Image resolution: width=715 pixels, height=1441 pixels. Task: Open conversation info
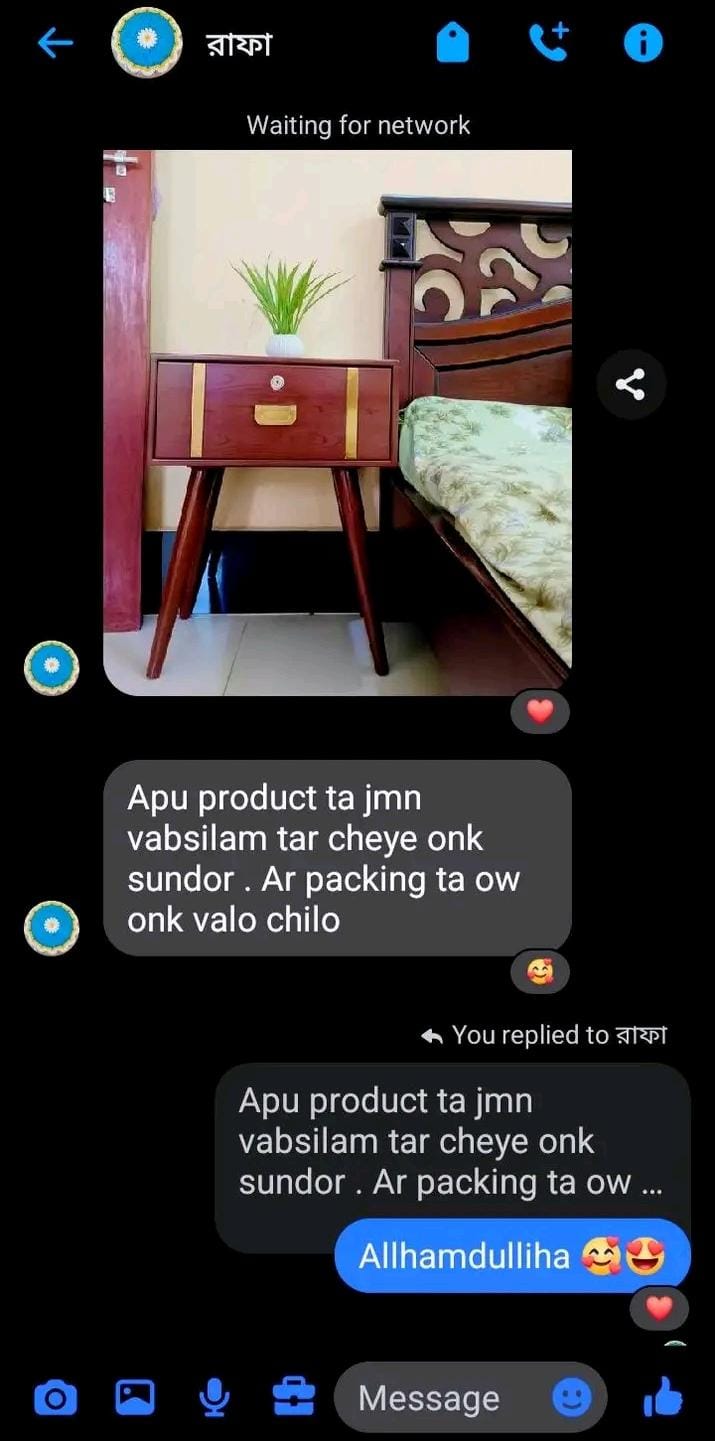[x=643, y=43]
